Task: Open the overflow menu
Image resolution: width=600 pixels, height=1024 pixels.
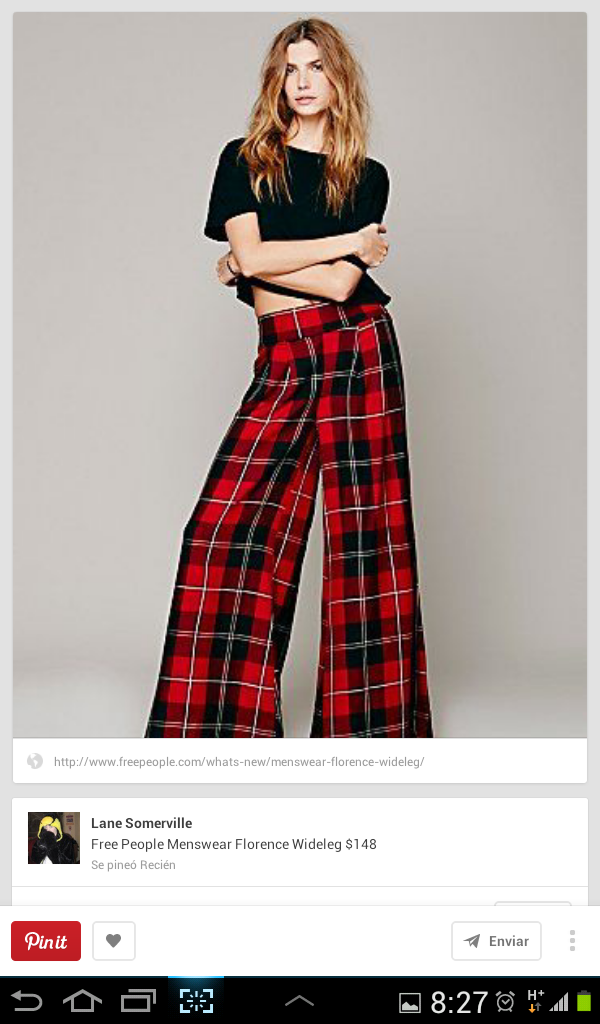Action: tap(572, 941)
